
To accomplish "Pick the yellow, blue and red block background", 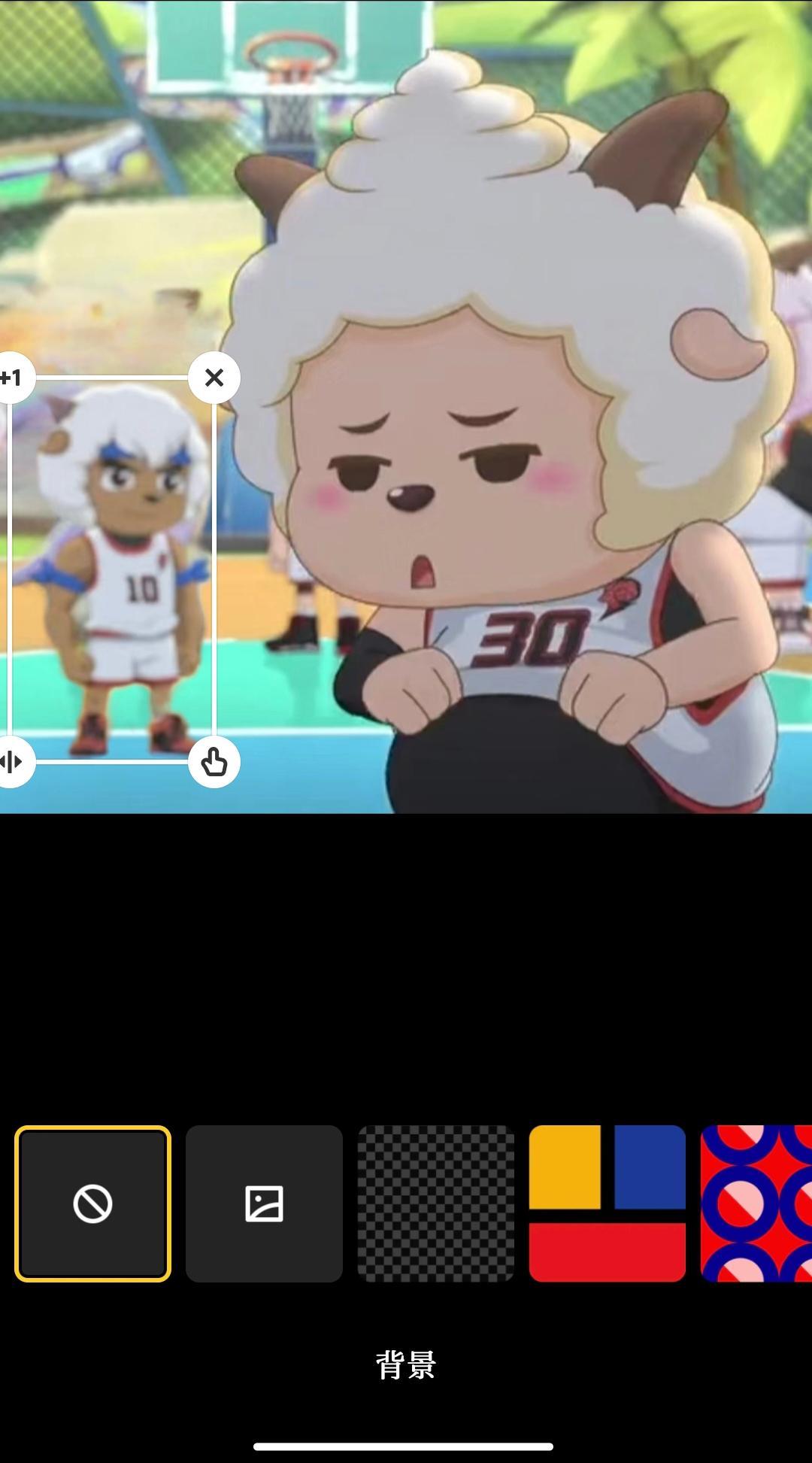I will coord(607,1203).
